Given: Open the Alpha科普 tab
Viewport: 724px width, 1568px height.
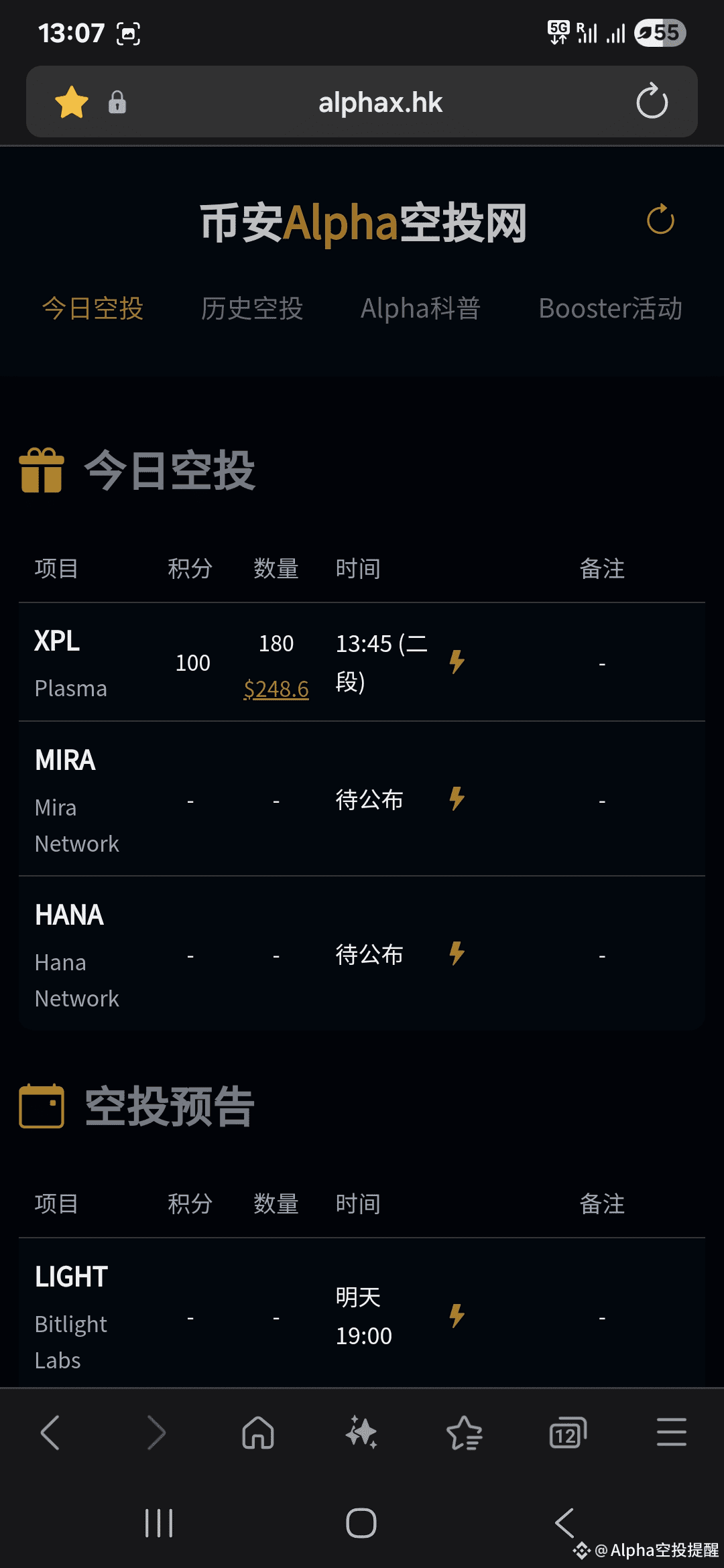Looking at the screenshot, I should (x=420, y=309).
